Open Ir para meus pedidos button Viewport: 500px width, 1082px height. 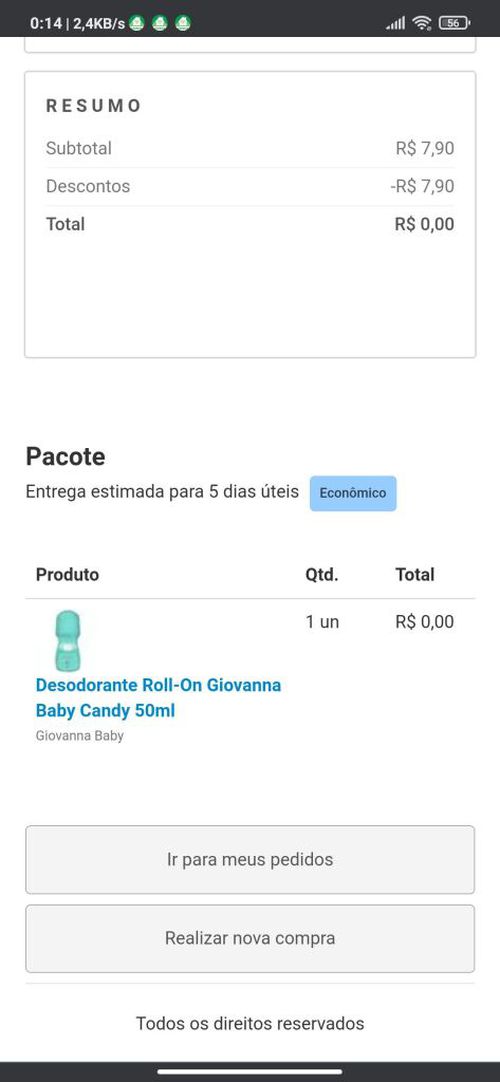click(250, 859)
